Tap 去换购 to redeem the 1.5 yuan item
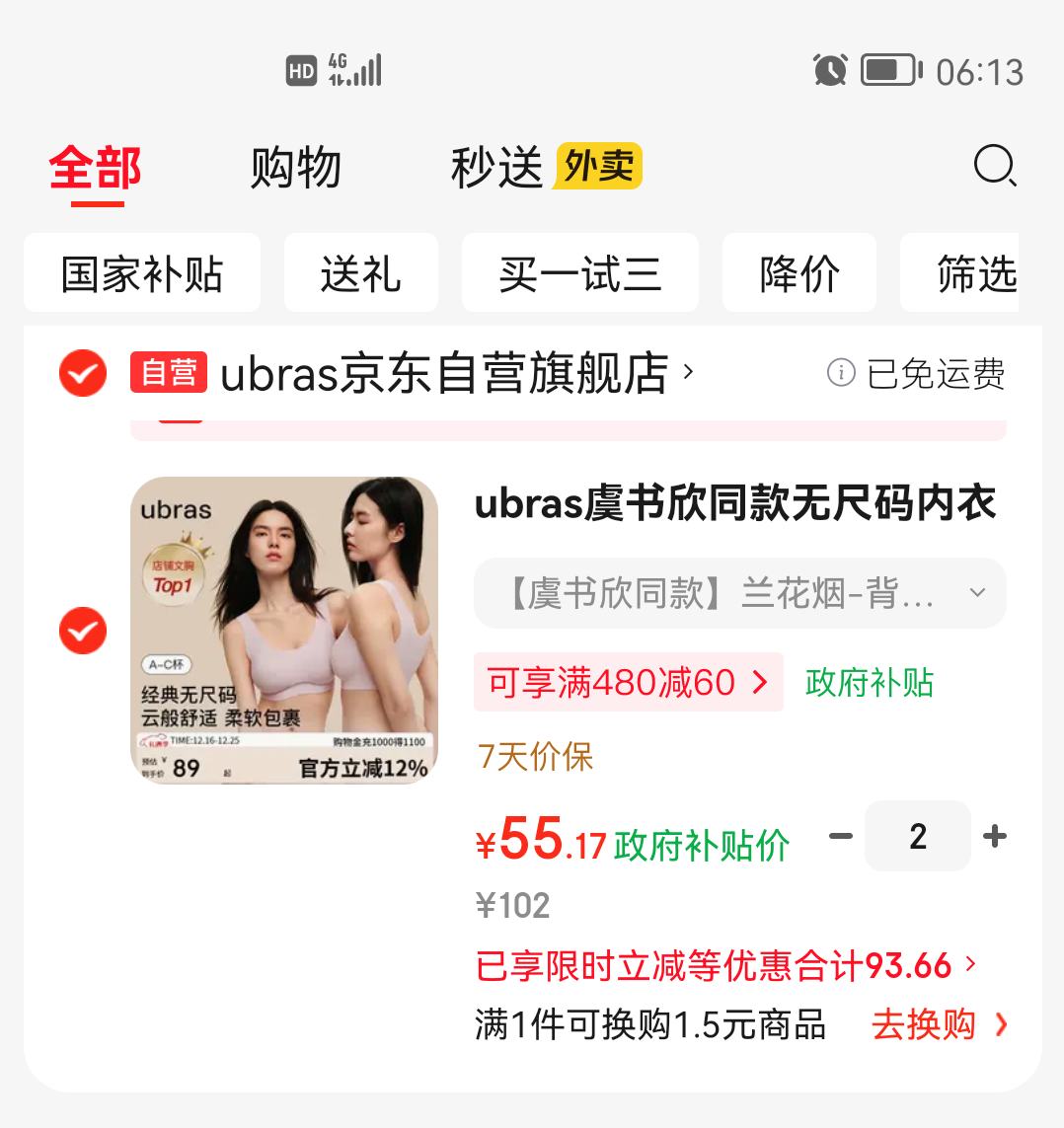 point(924,1025)
